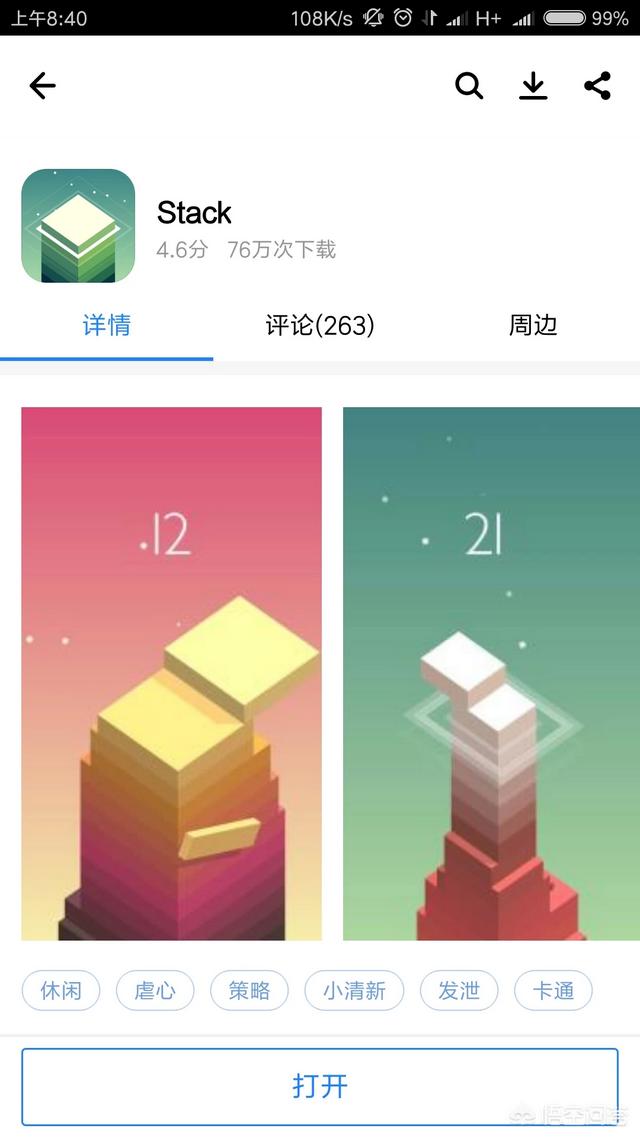Choose the 虐心 tag chip

point(155,991)
